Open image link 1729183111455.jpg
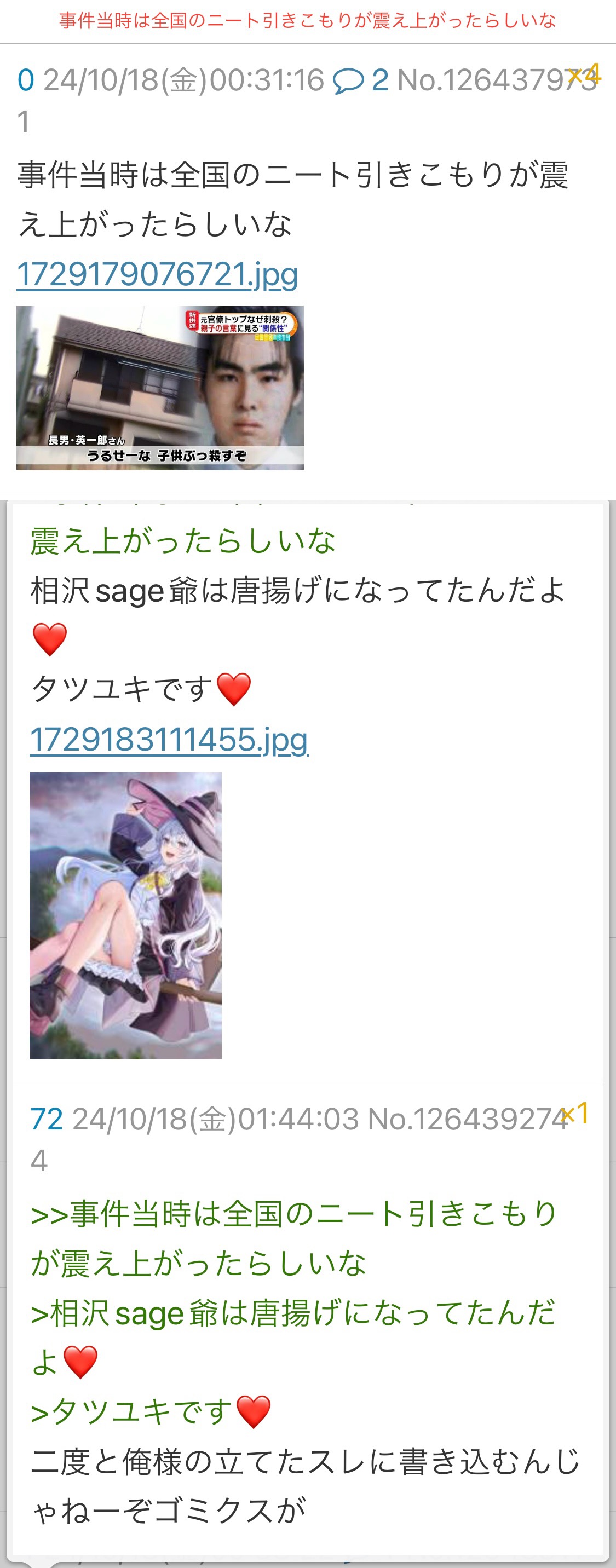The width and height of the screenshot is (616, 1568). click(x=169, y=740)
